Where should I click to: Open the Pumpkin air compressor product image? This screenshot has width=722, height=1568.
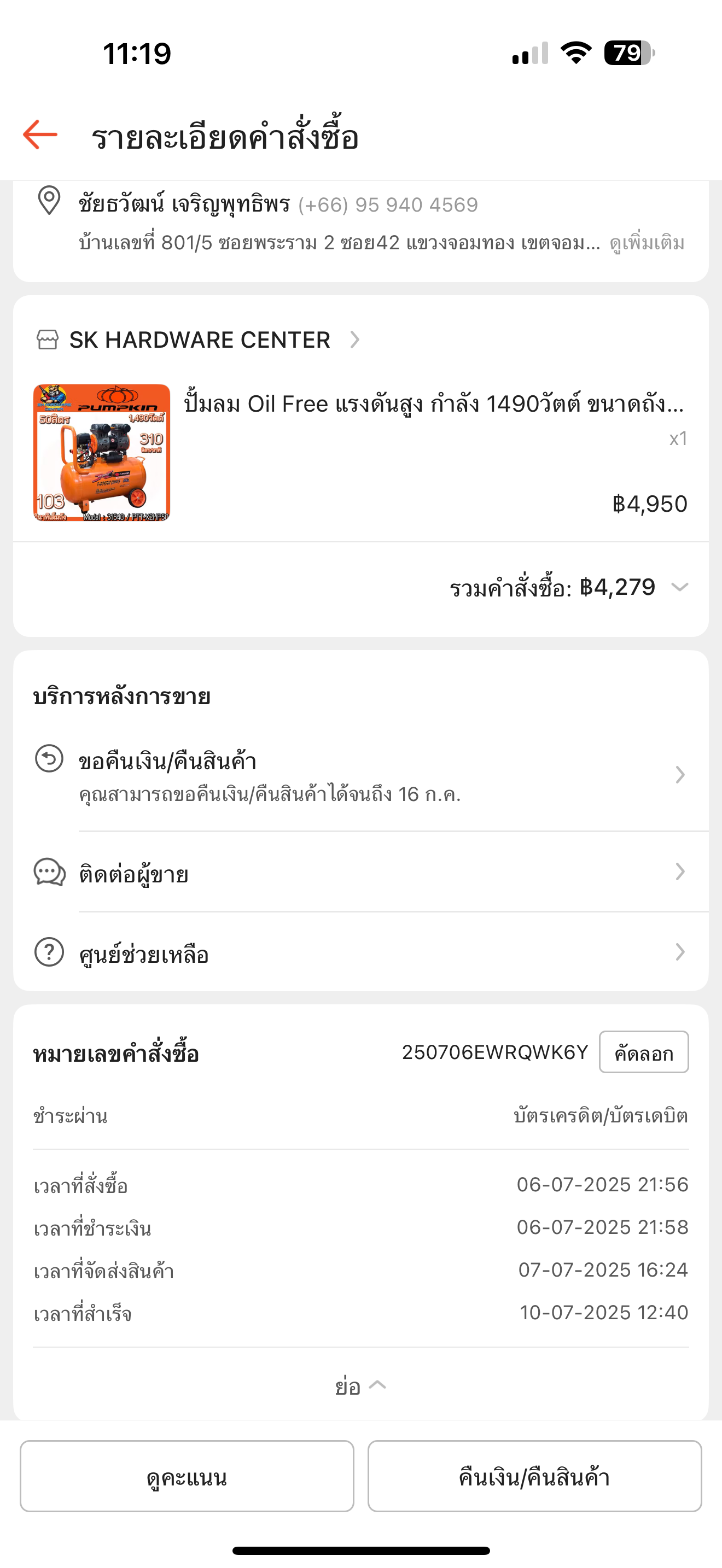pos(102,452)
